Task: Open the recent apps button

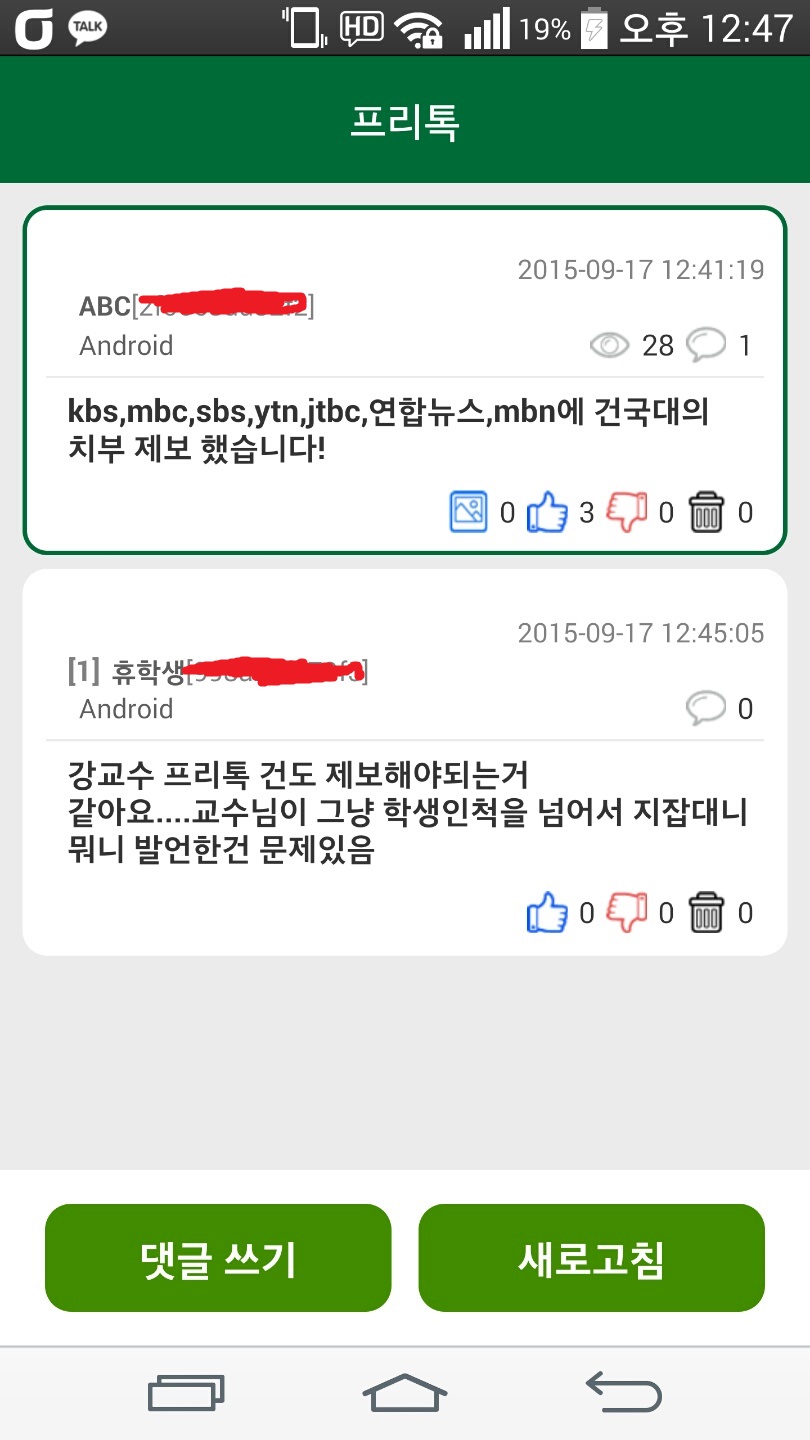Action: tap(186, 1393)
